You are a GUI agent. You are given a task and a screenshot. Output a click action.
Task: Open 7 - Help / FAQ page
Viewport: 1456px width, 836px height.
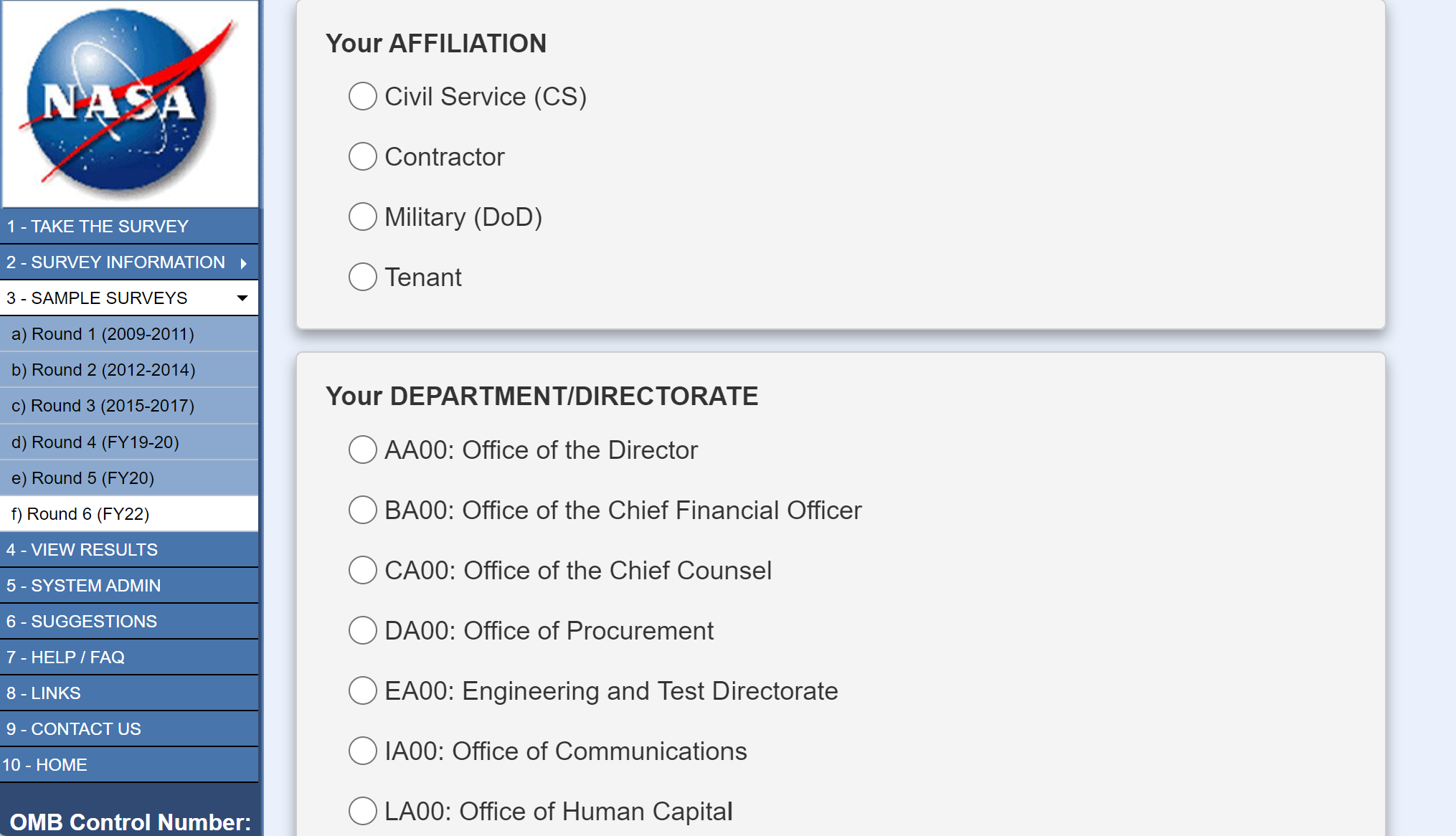[65, 657]
